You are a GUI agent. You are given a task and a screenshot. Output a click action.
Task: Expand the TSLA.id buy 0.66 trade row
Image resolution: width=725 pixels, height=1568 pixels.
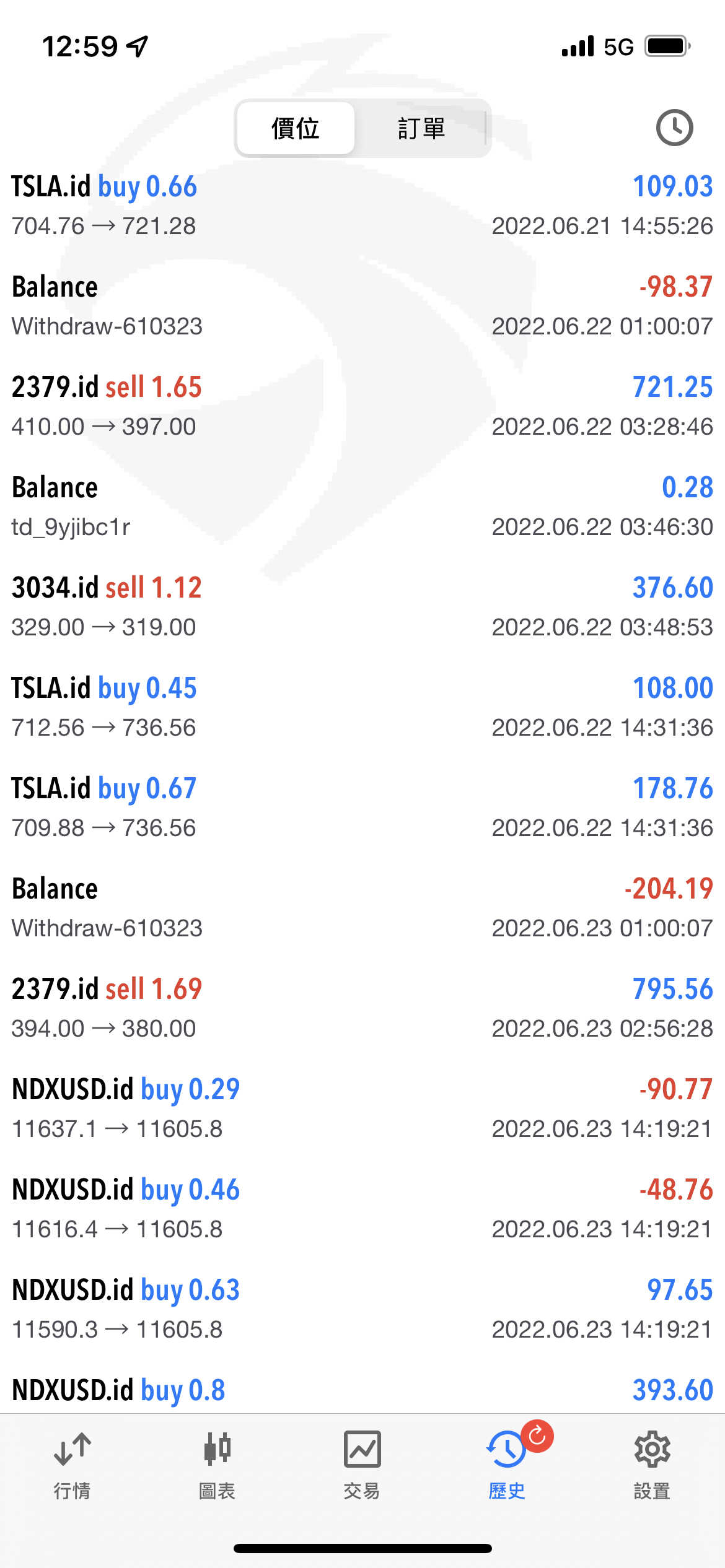pos(362,206)
